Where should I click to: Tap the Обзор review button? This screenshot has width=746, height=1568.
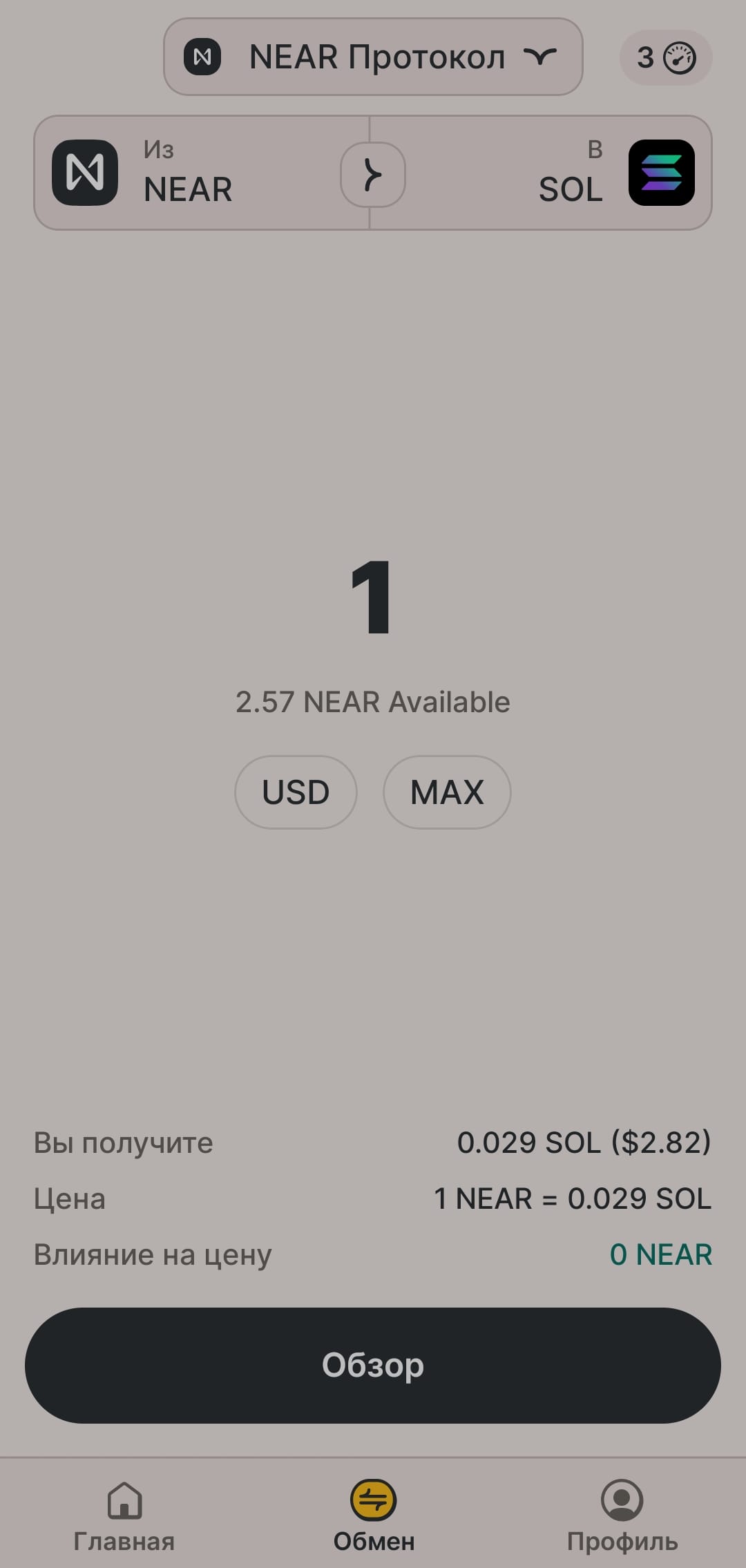click(373, 1365)
